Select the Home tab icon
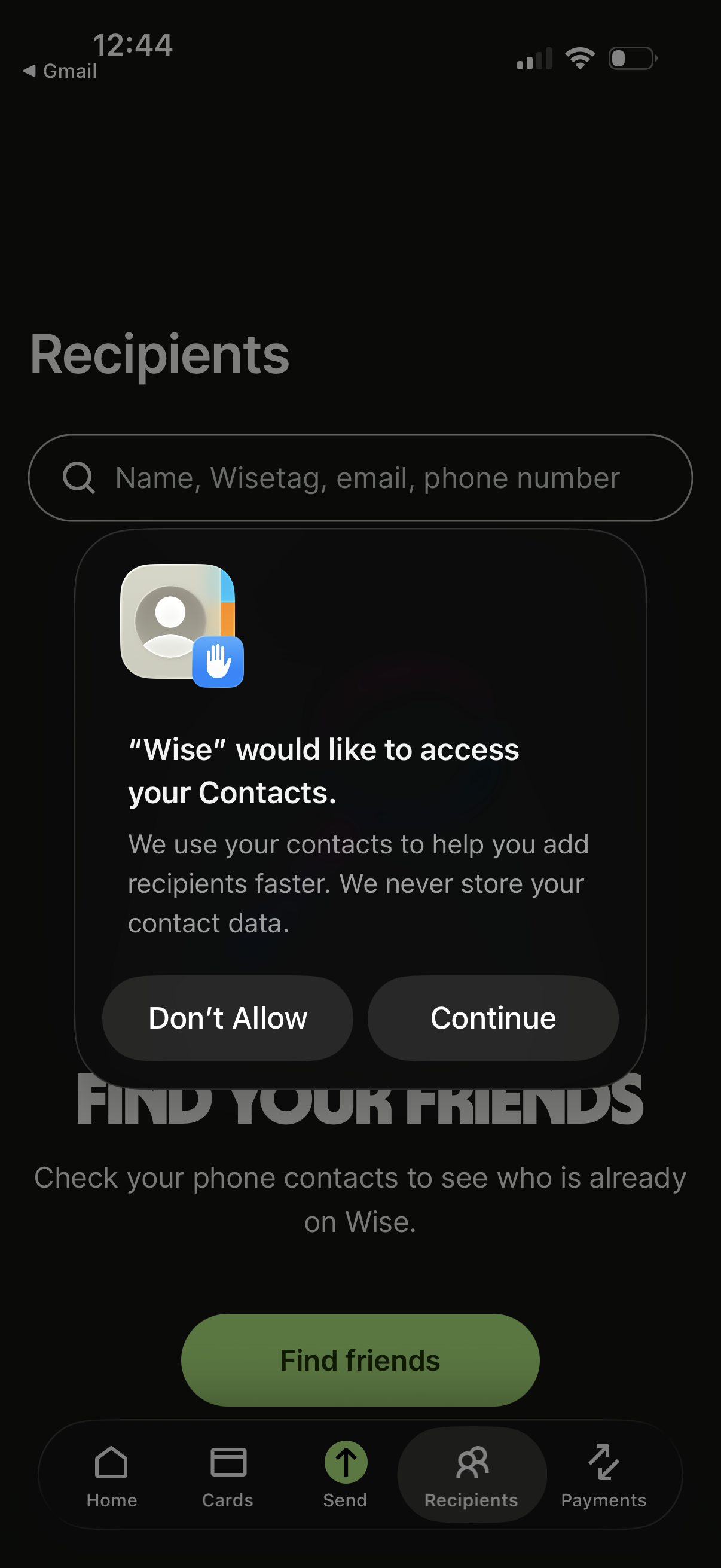 [111, 1463]
